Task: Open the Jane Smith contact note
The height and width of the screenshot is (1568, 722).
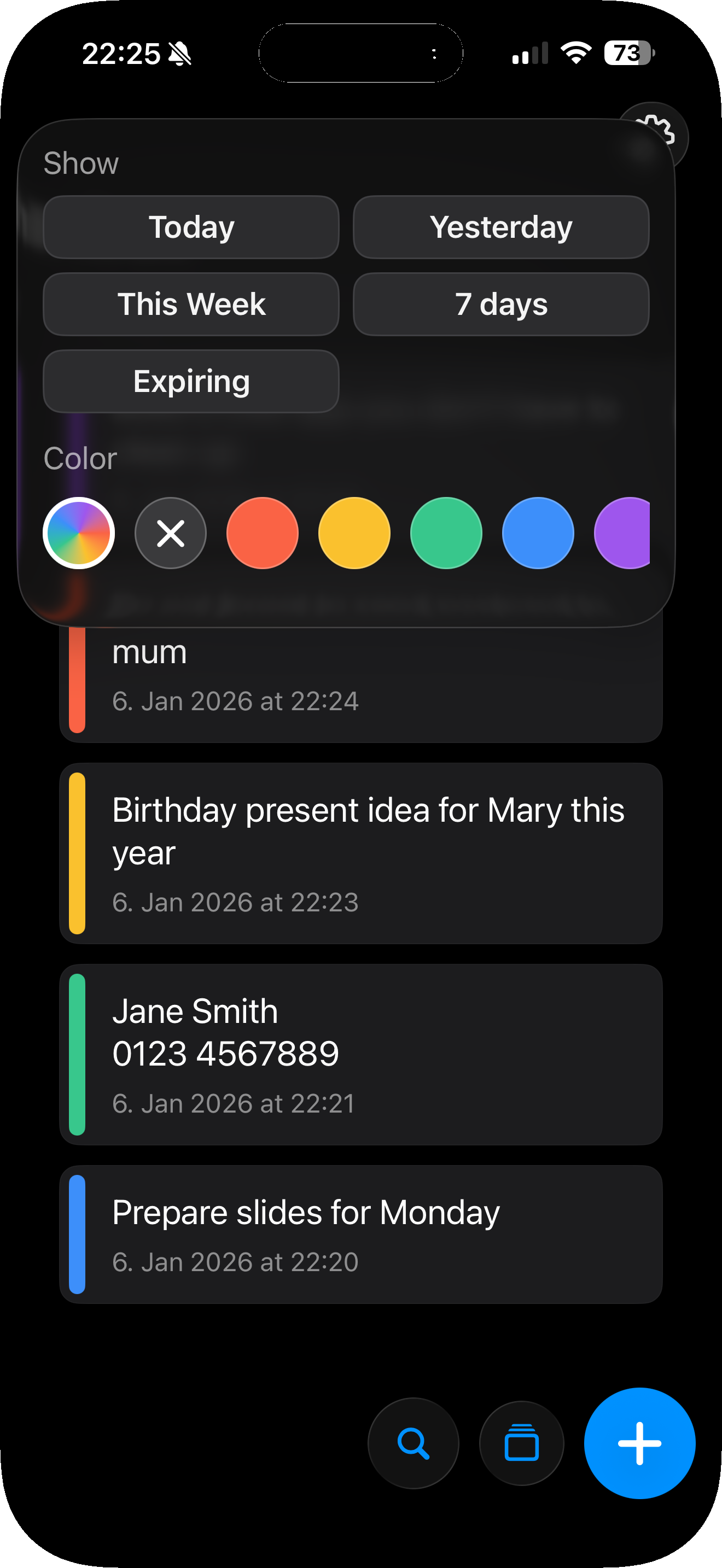Action: pos(361,1053)
